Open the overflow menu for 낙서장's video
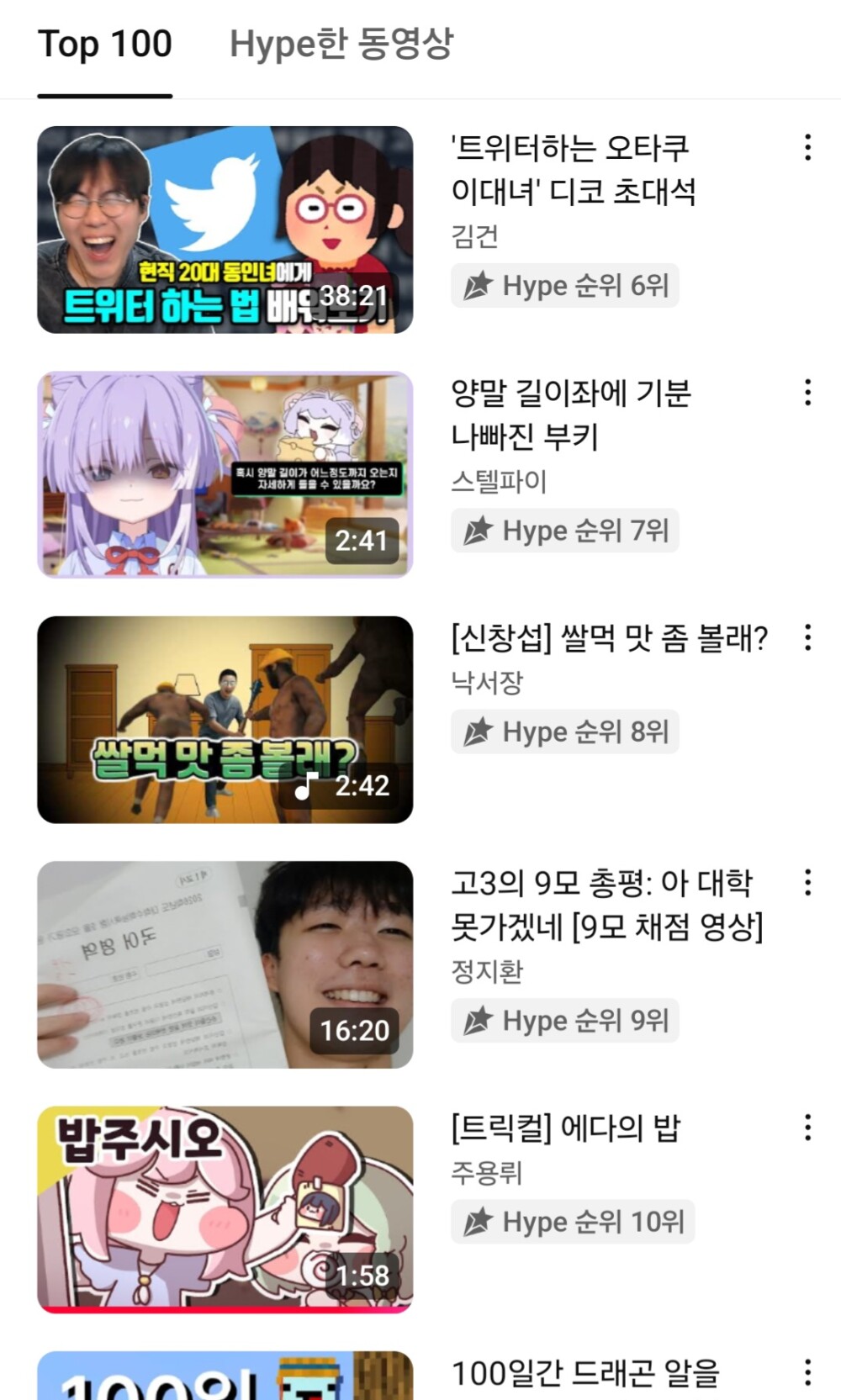Image resolution: width=841 pixels, height=1400 pixels. [x=807, y=637]
